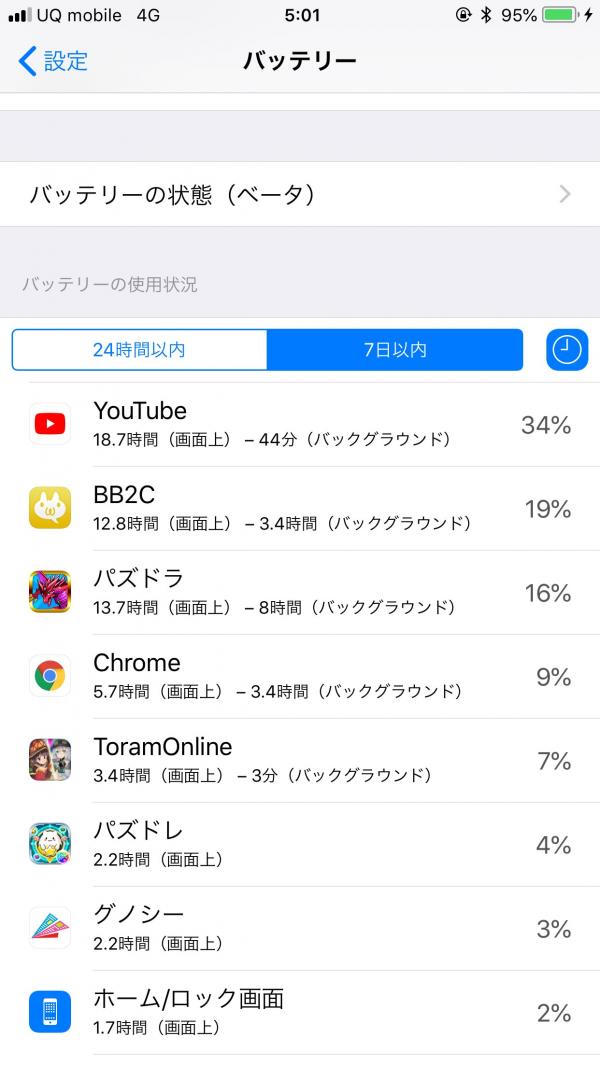Tap the パズドラ usage row
600x1066 pixels.
click(x=300, y=592)
